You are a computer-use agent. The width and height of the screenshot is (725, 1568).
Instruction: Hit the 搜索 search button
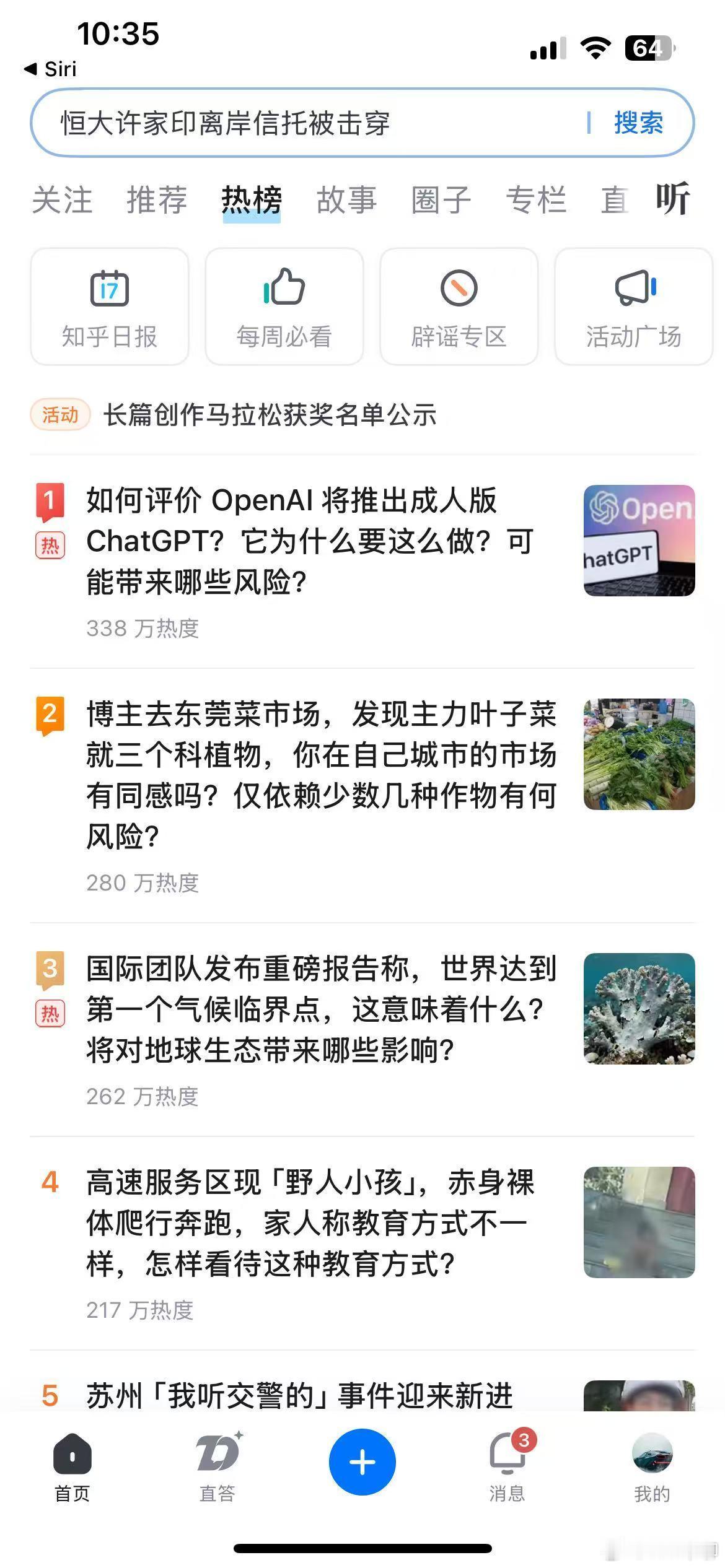tap(638, 123)
